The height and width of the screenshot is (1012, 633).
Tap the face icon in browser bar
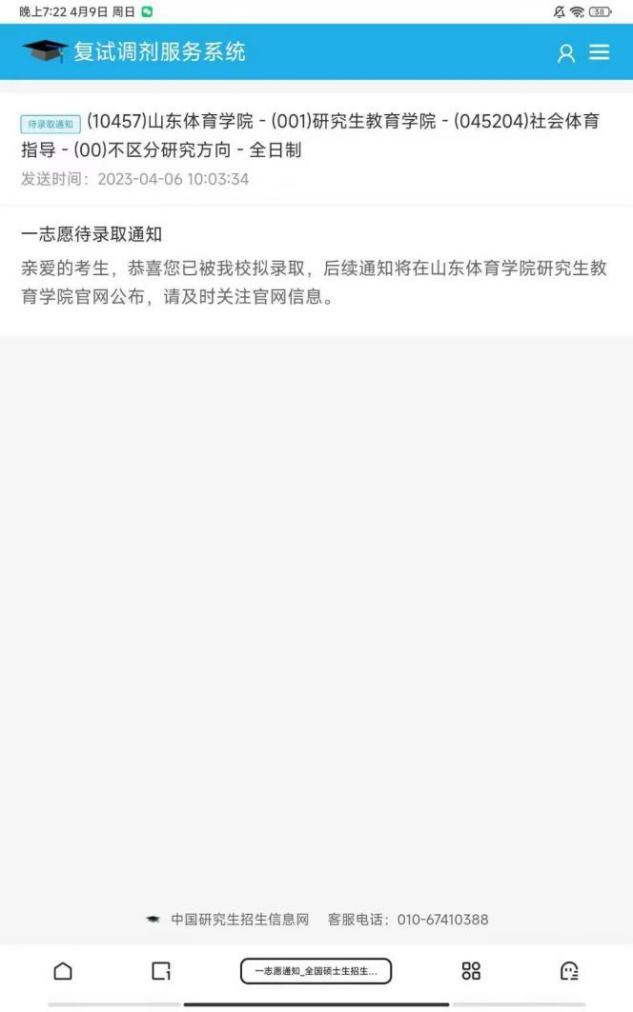(569, 971)
